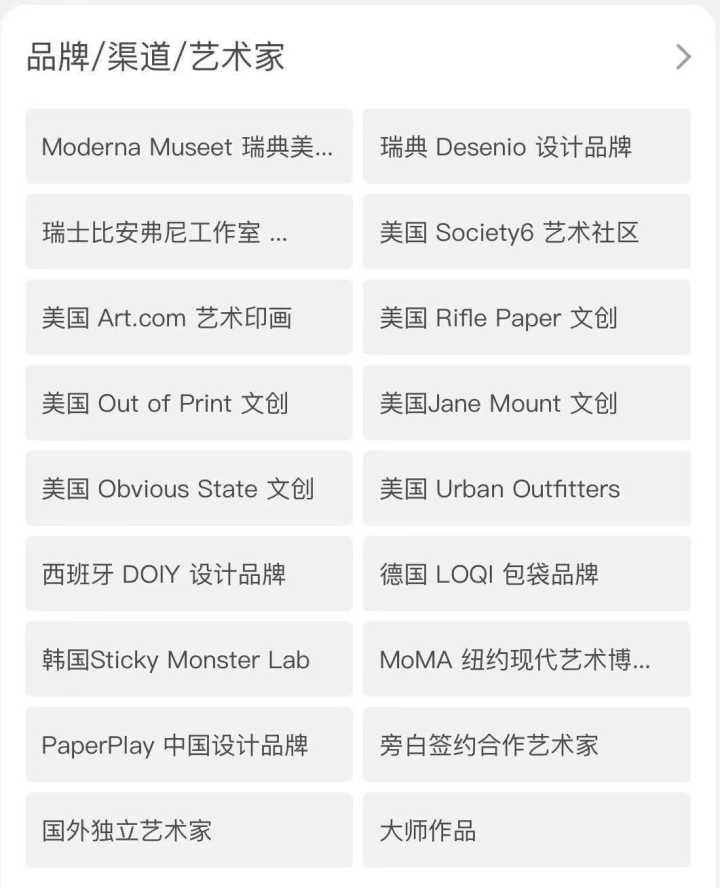Select 国外独立艺术家
The height and width of the screenshot is (888, 720).
point(189,831)
